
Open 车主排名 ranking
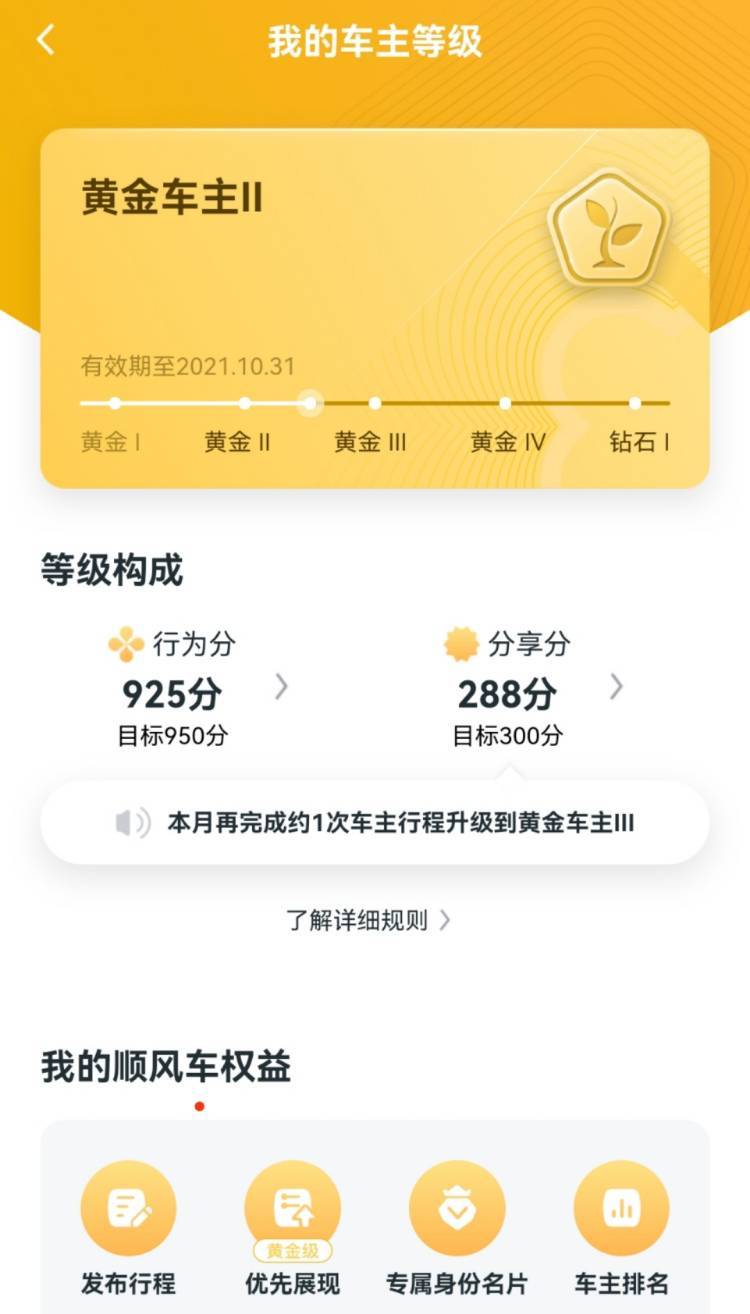[621, 1209]
